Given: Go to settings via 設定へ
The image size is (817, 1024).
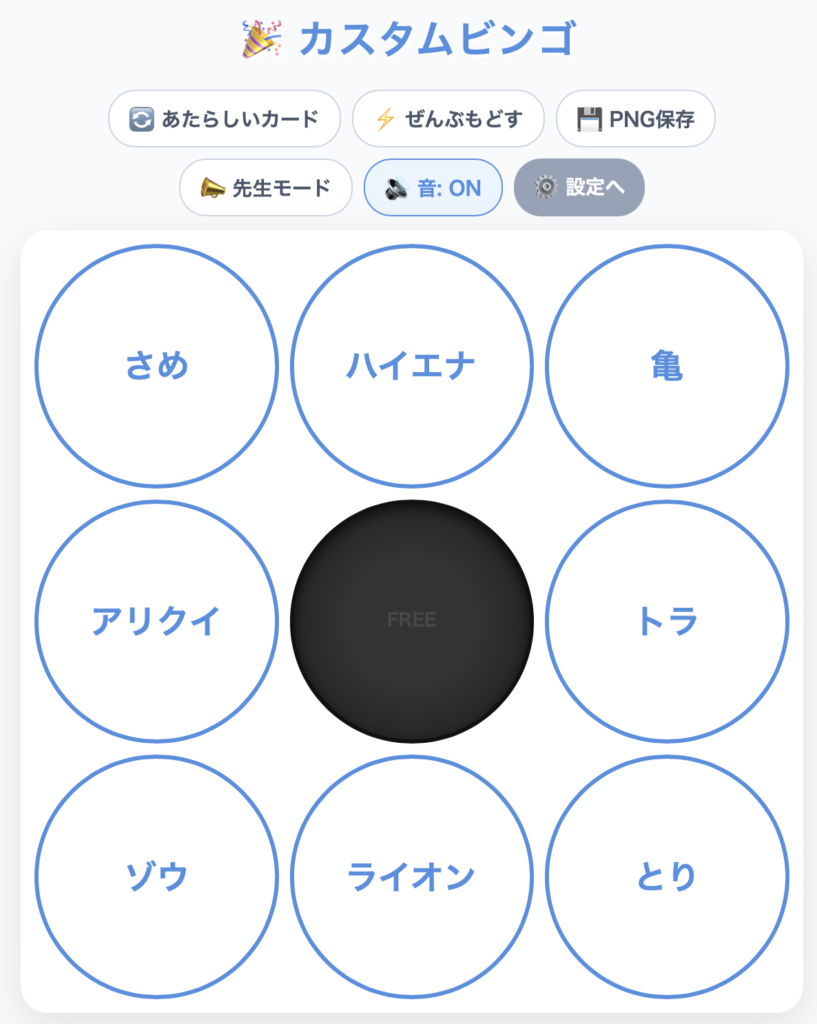Looking at the screenshot, I should [579, 187].
